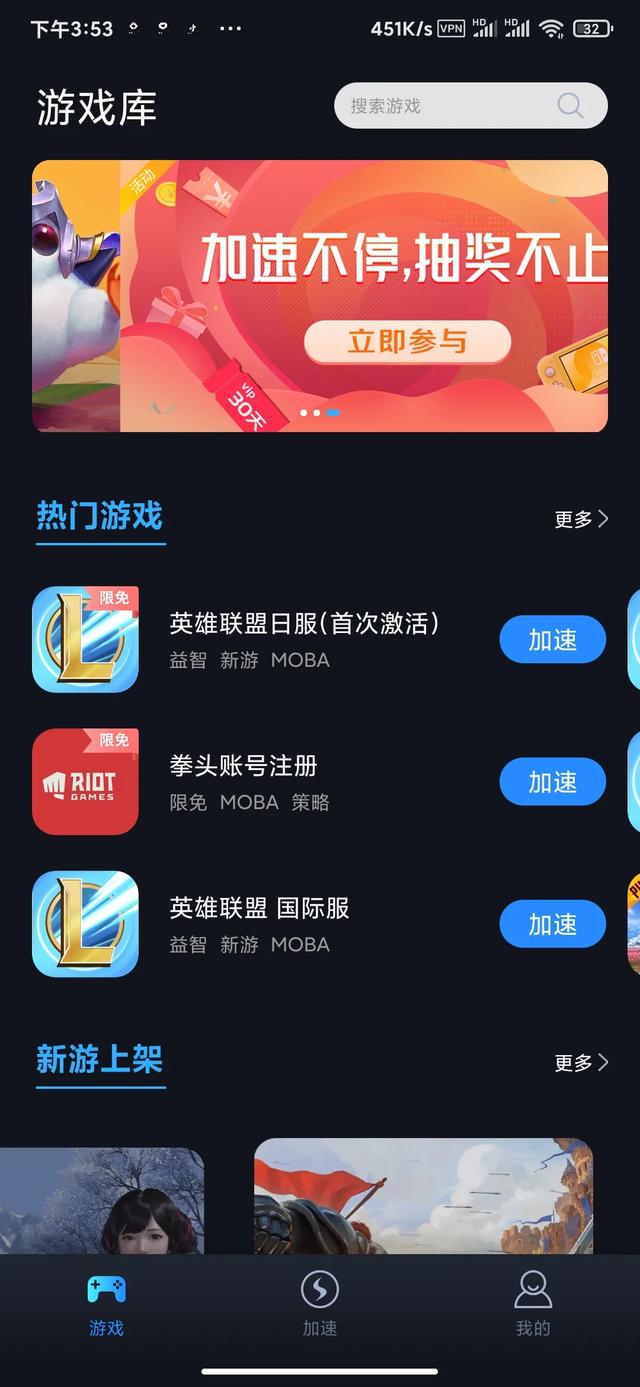Open the red flag castle game card

point(423,1196)
